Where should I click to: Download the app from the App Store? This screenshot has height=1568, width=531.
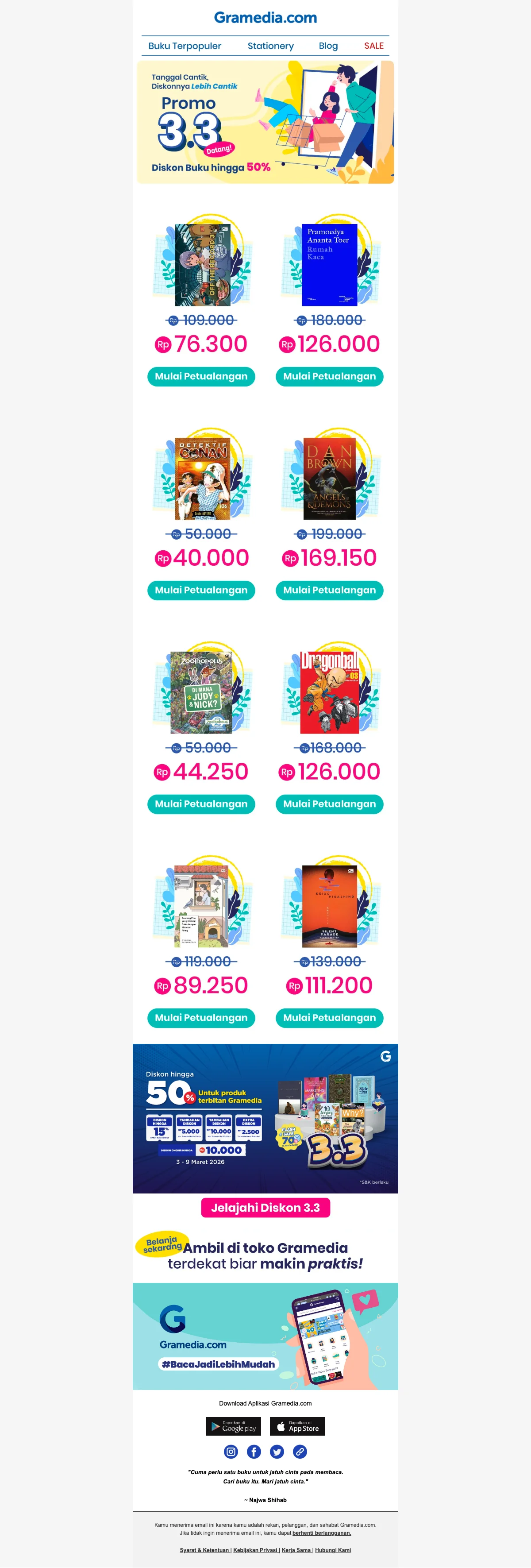[297, 1426]
